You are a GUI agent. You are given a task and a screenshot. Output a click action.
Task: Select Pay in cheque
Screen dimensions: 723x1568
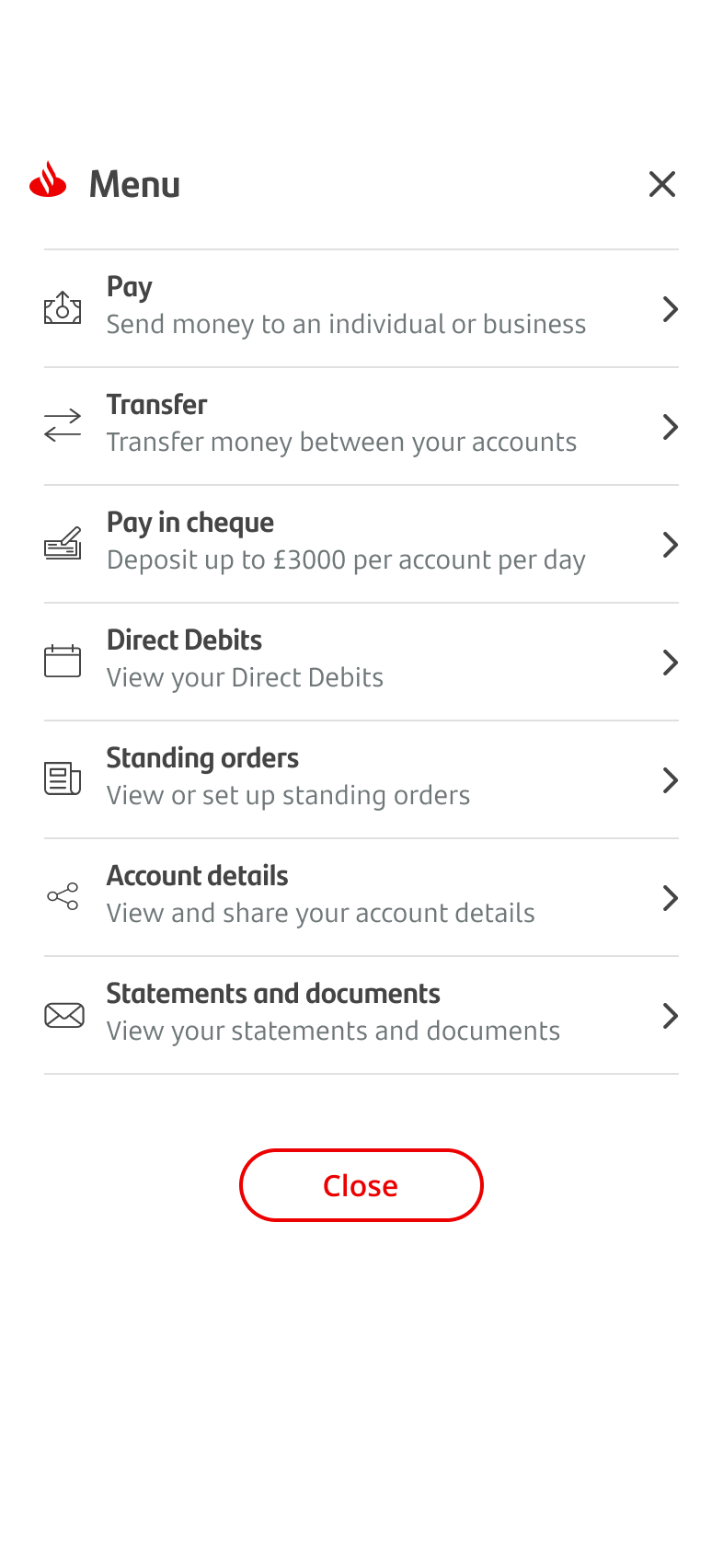tap(361, 545)
